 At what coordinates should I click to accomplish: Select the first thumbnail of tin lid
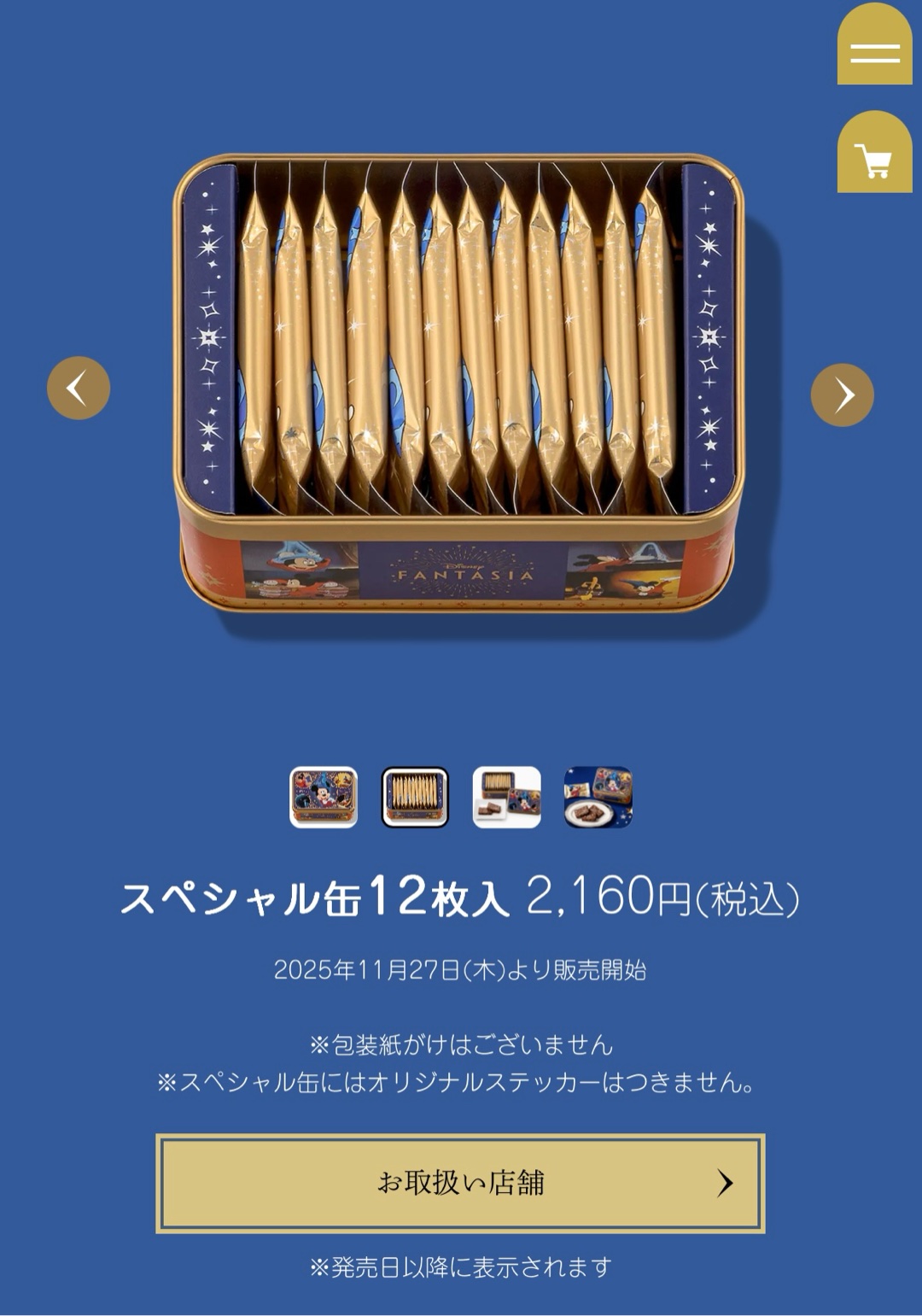324,797
